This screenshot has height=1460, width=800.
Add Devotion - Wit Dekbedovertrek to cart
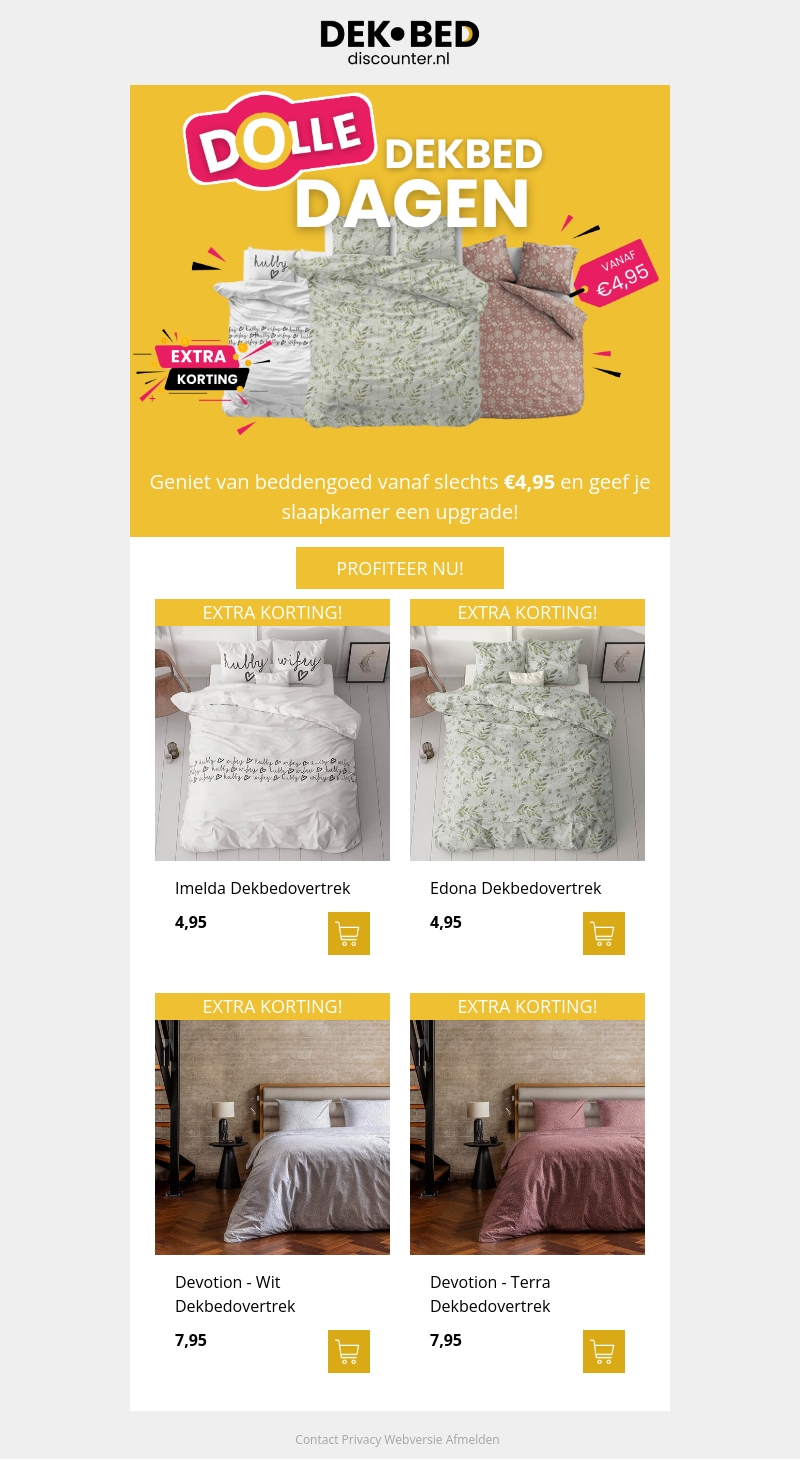[x=349, y=1351]
